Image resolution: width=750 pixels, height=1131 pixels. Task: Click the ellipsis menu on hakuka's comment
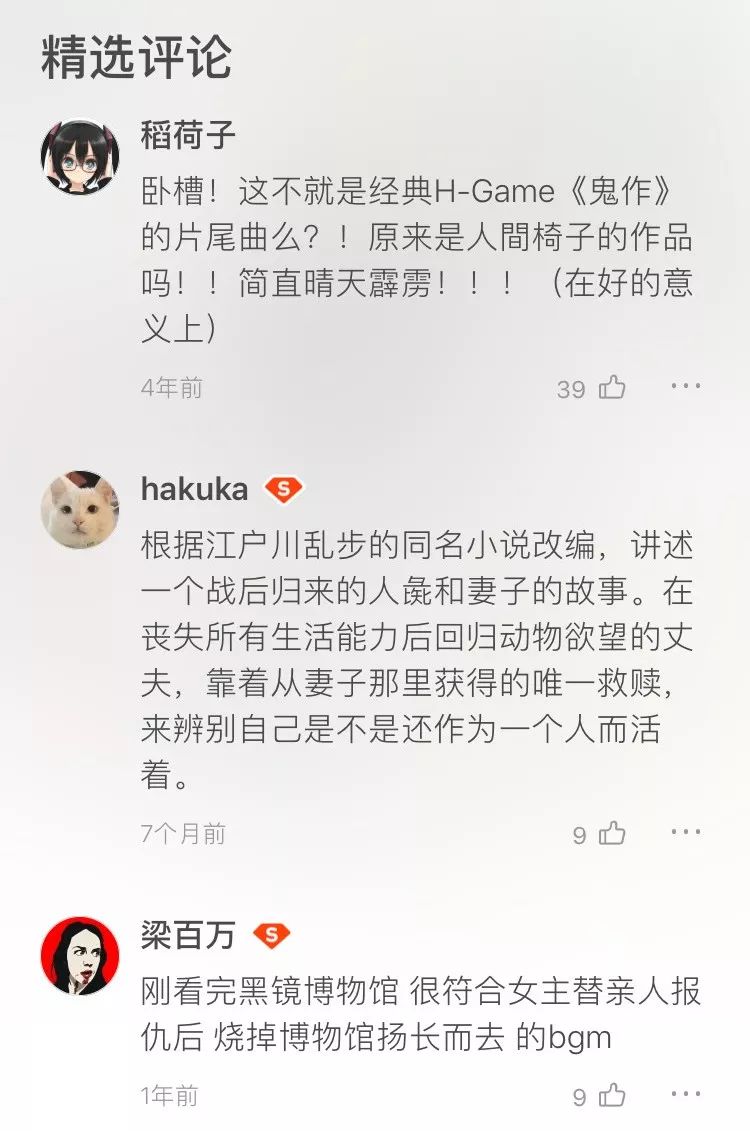[687, 829]
